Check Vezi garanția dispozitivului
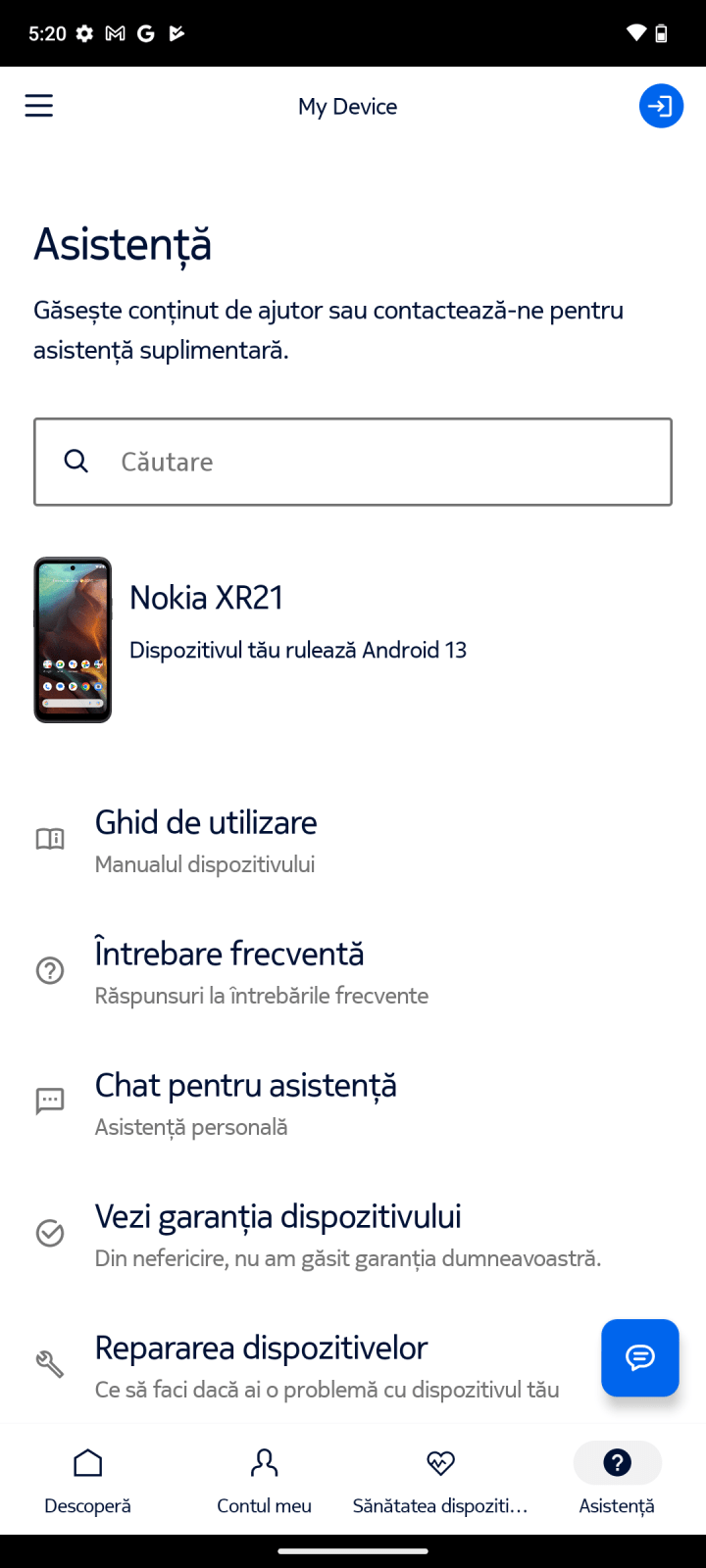 pos(353,1234)
